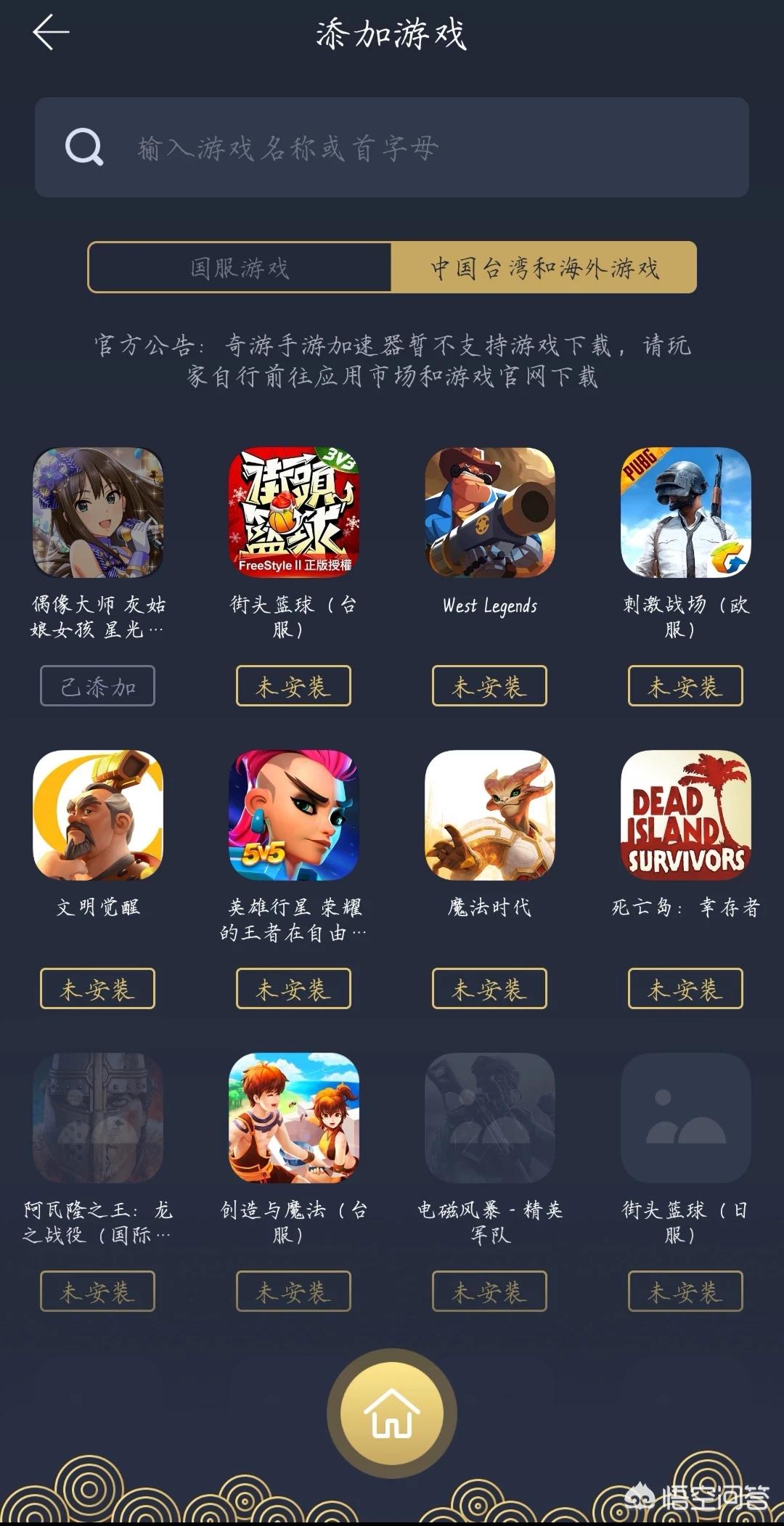Viewport: 784px width, 1526px height.
Task: Tap 未安装 under 刺激战场（欧服）
Action: (685, 686)
